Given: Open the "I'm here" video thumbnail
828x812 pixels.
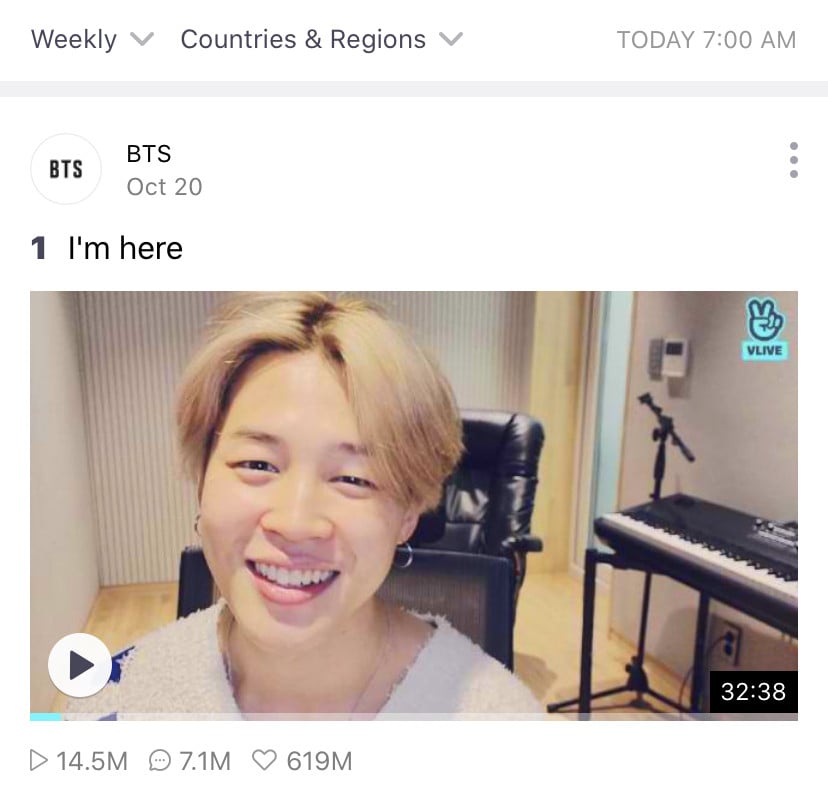Looking at the screenshot, I should click(414, 500).
